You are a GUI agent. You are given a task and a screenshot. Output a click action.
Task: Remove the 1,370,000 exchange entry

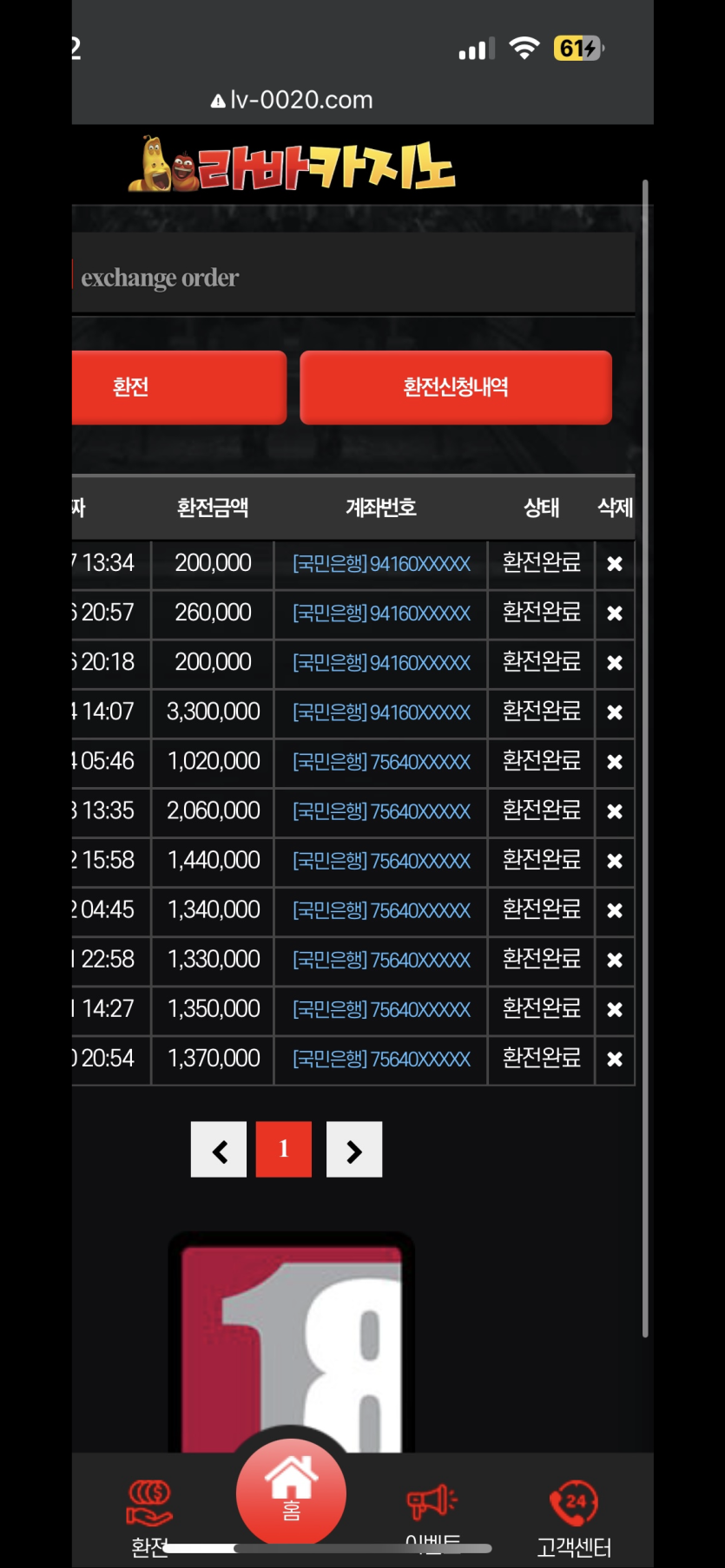pyautogui.click(x=615, y=1059)
